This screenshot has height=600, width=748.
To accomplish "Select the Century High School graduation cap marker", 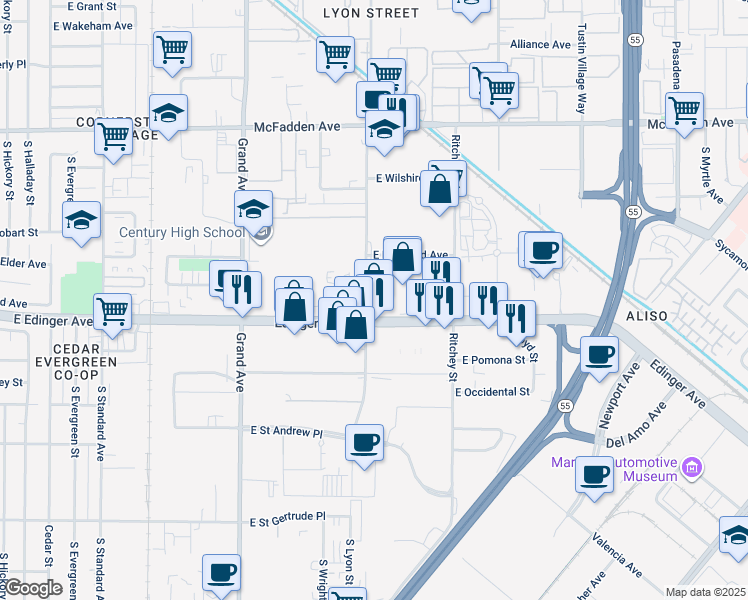I will click(254, 210).
